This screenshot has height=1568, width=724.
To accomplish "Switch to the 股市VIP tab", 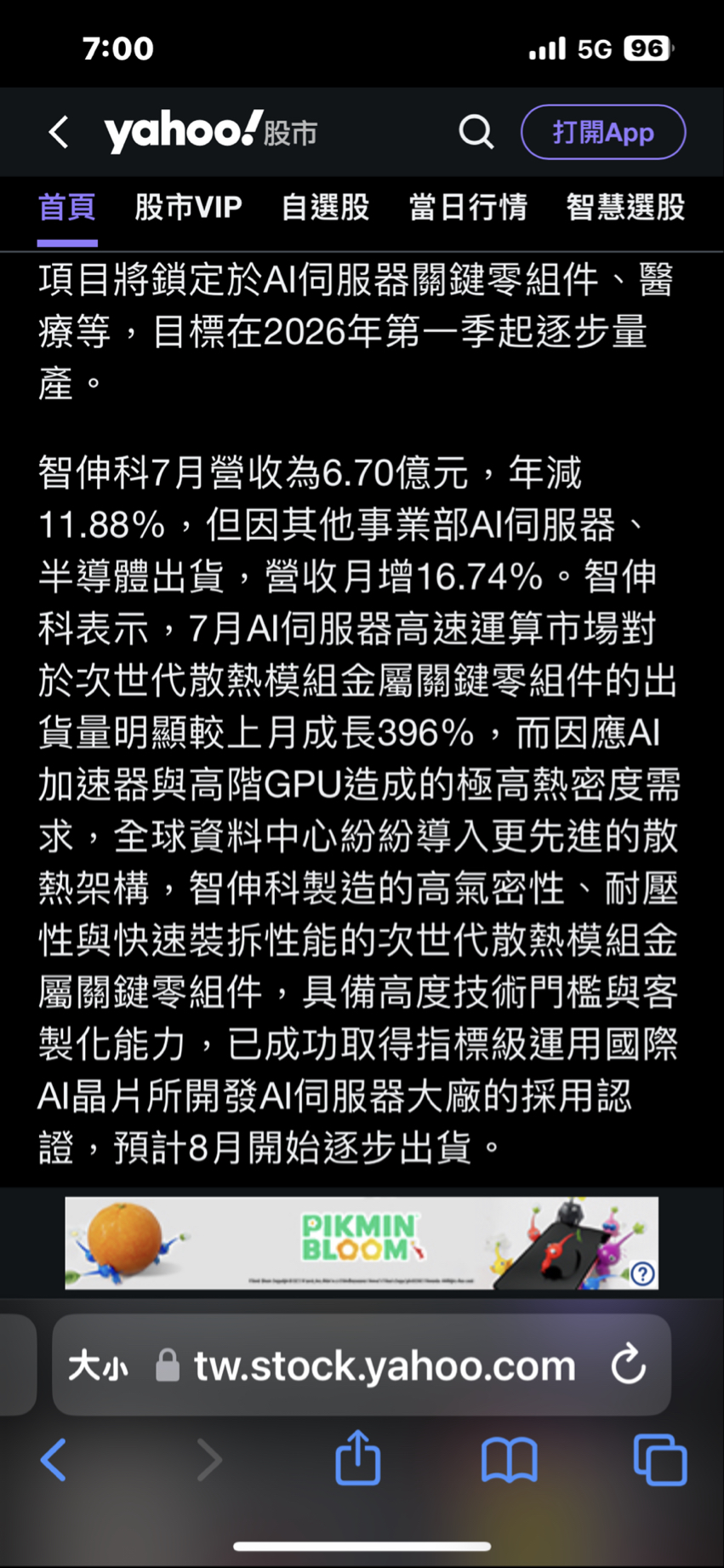I will 188,207.
